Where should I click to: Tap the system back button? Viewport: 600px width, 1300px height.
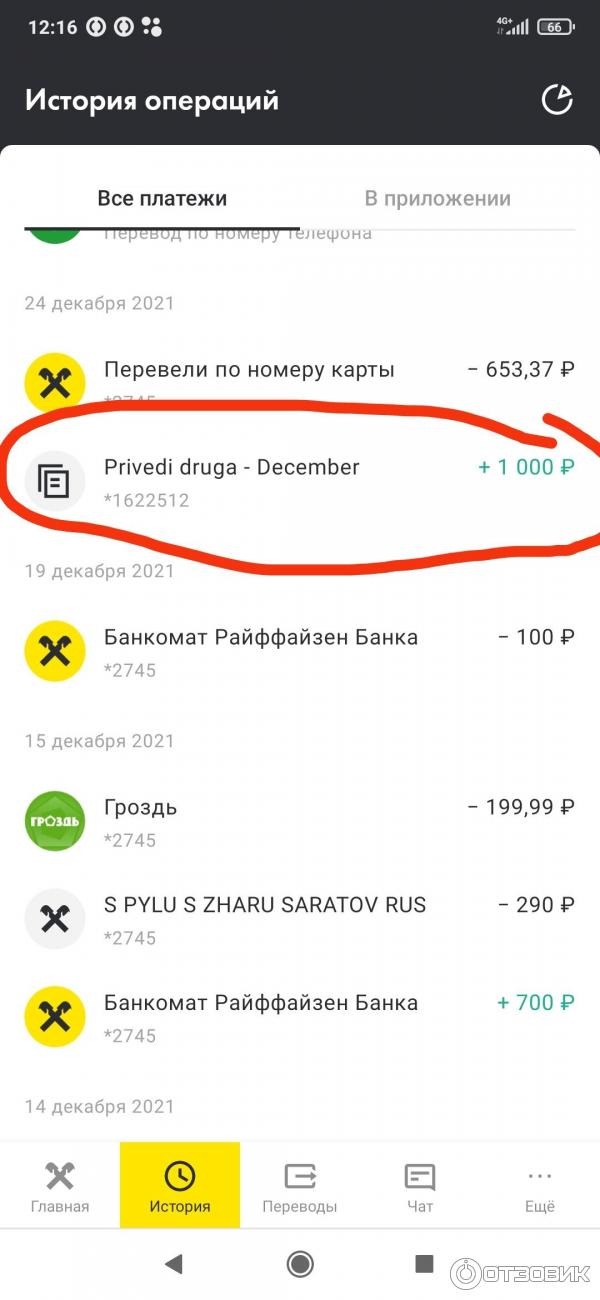click(x=174, y=1264)
